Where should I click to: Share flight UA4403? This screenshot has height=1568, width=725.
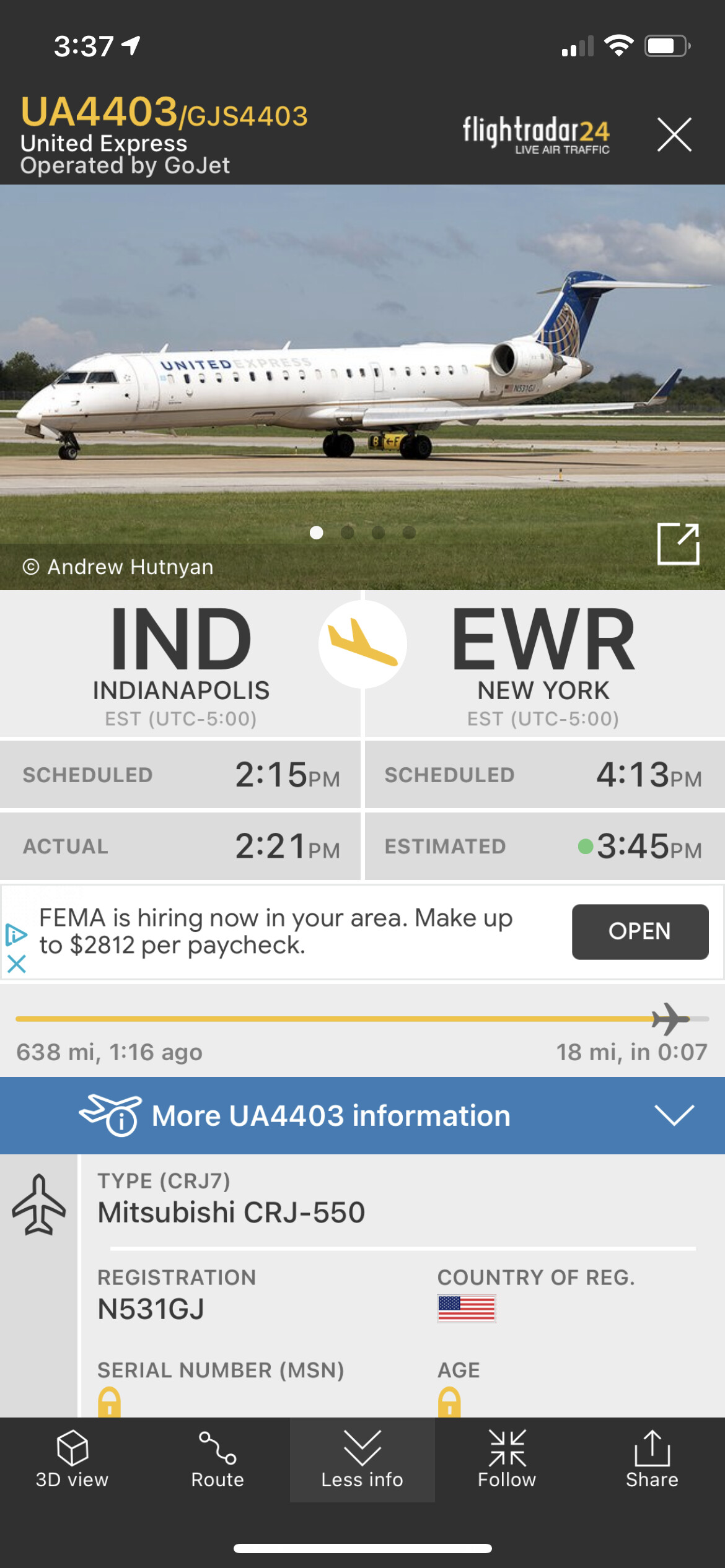click(652, 1459)
